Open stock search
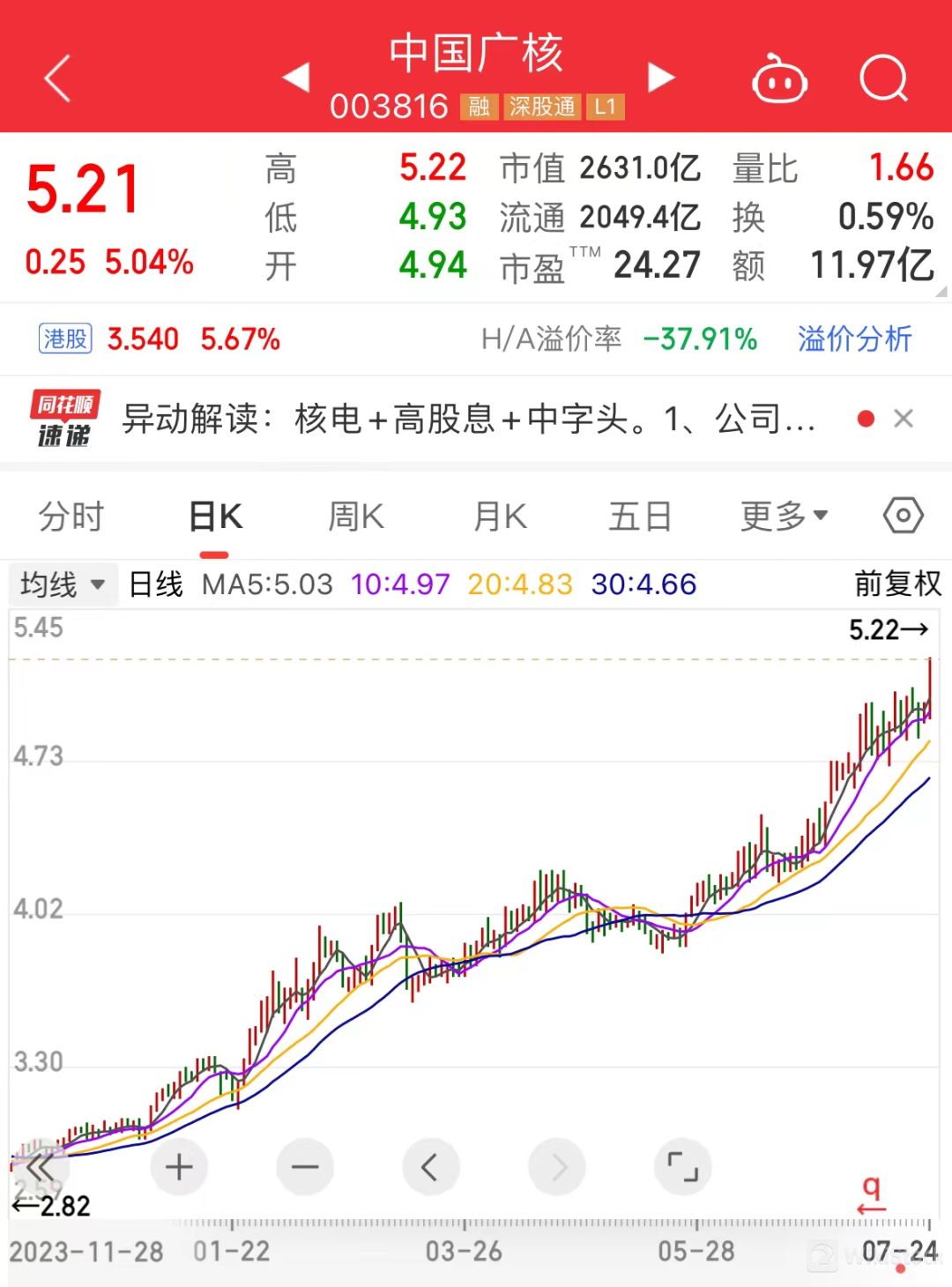The image size is (952, 1287). tap(883, 79)
